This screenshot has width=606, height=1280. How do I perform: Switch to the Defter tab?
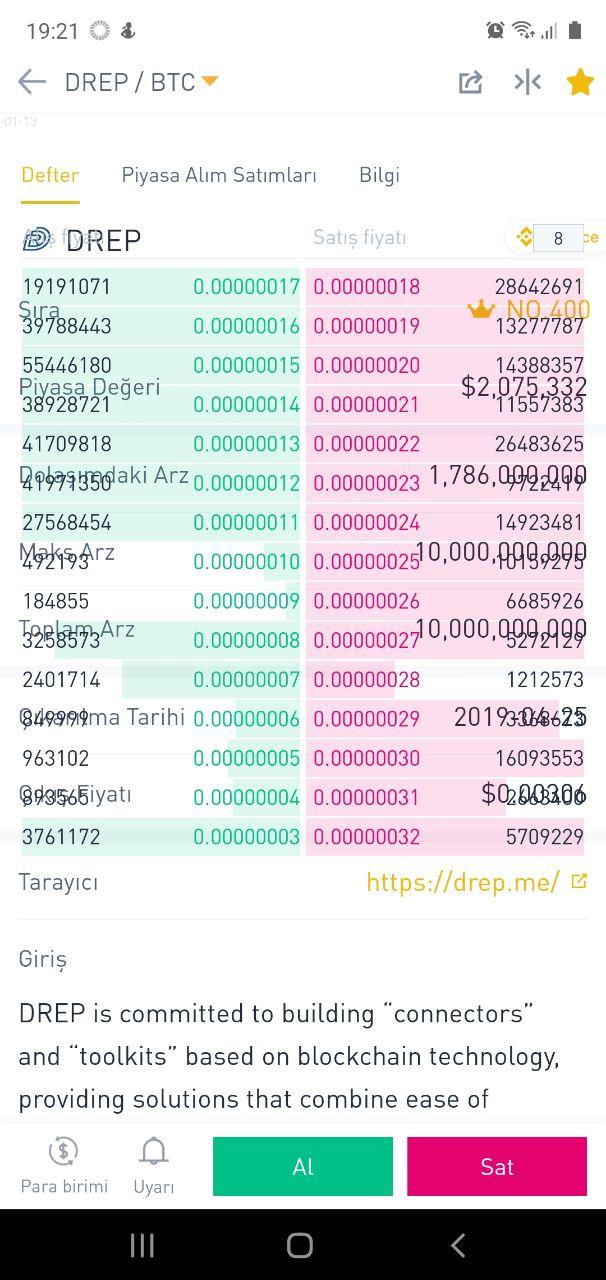pos(50,175)
